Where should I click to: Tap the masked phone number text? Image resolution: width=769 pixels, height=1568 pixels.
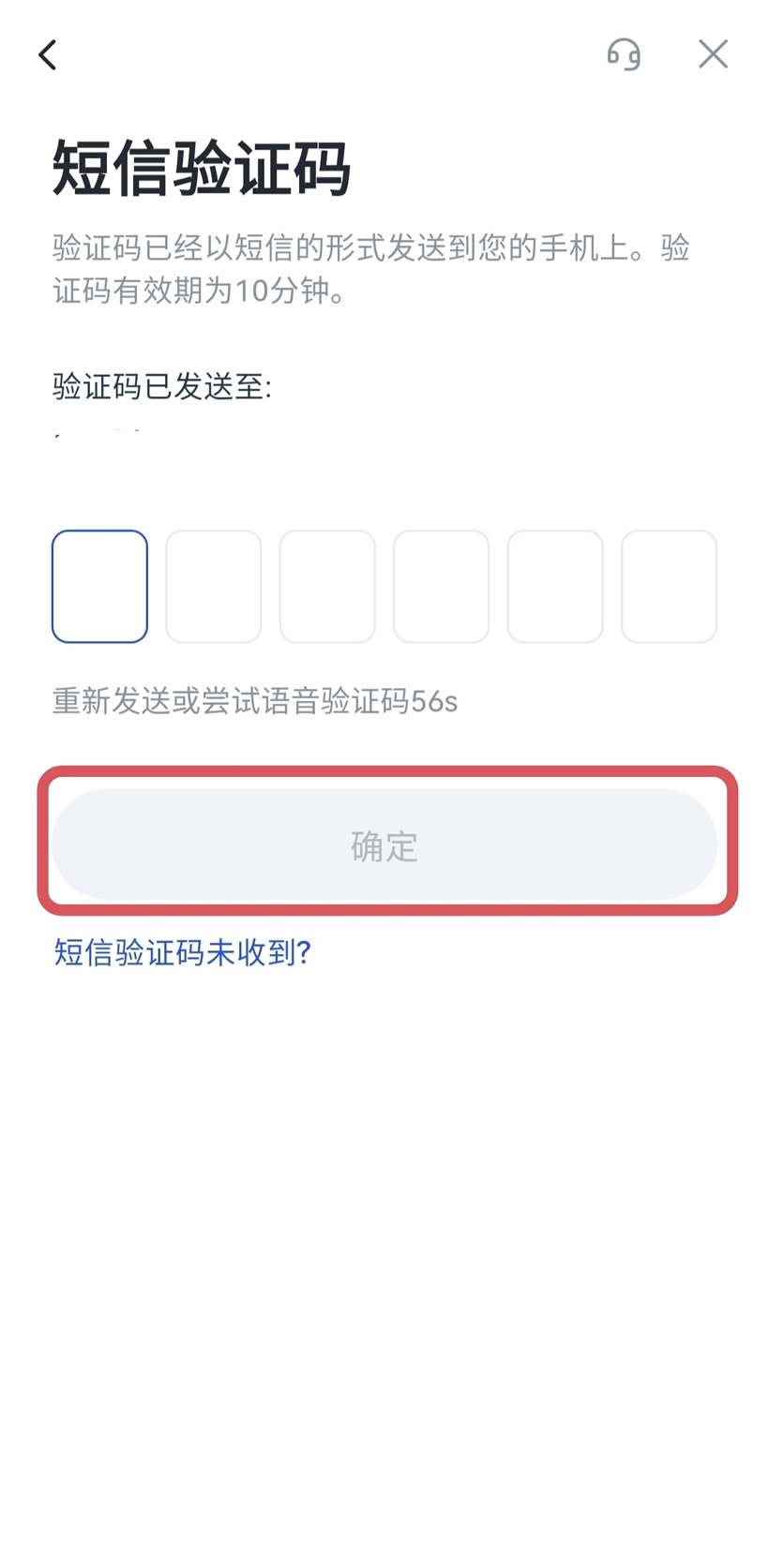pos(103,433)
